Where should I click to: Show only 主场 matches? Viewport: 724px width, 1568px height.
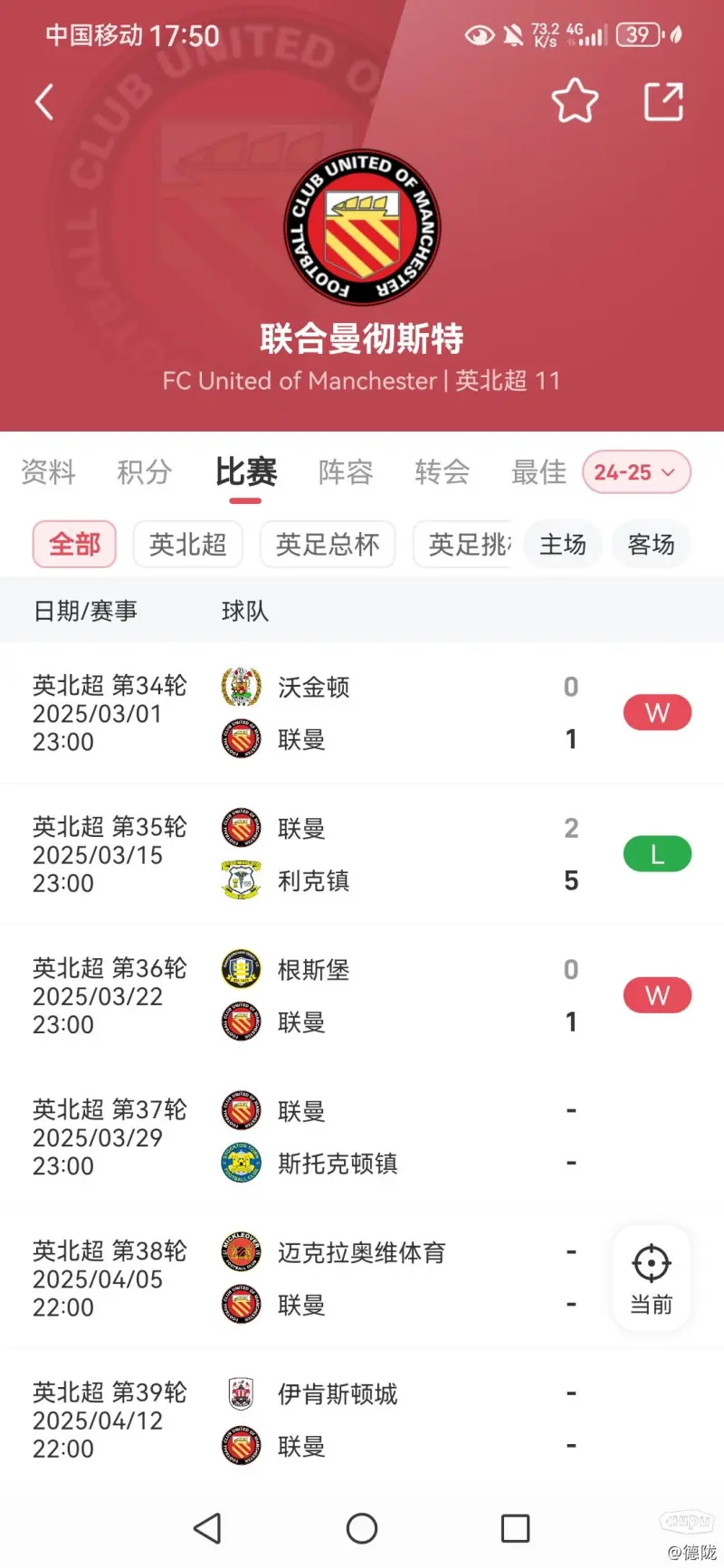[x=562, y=545]
